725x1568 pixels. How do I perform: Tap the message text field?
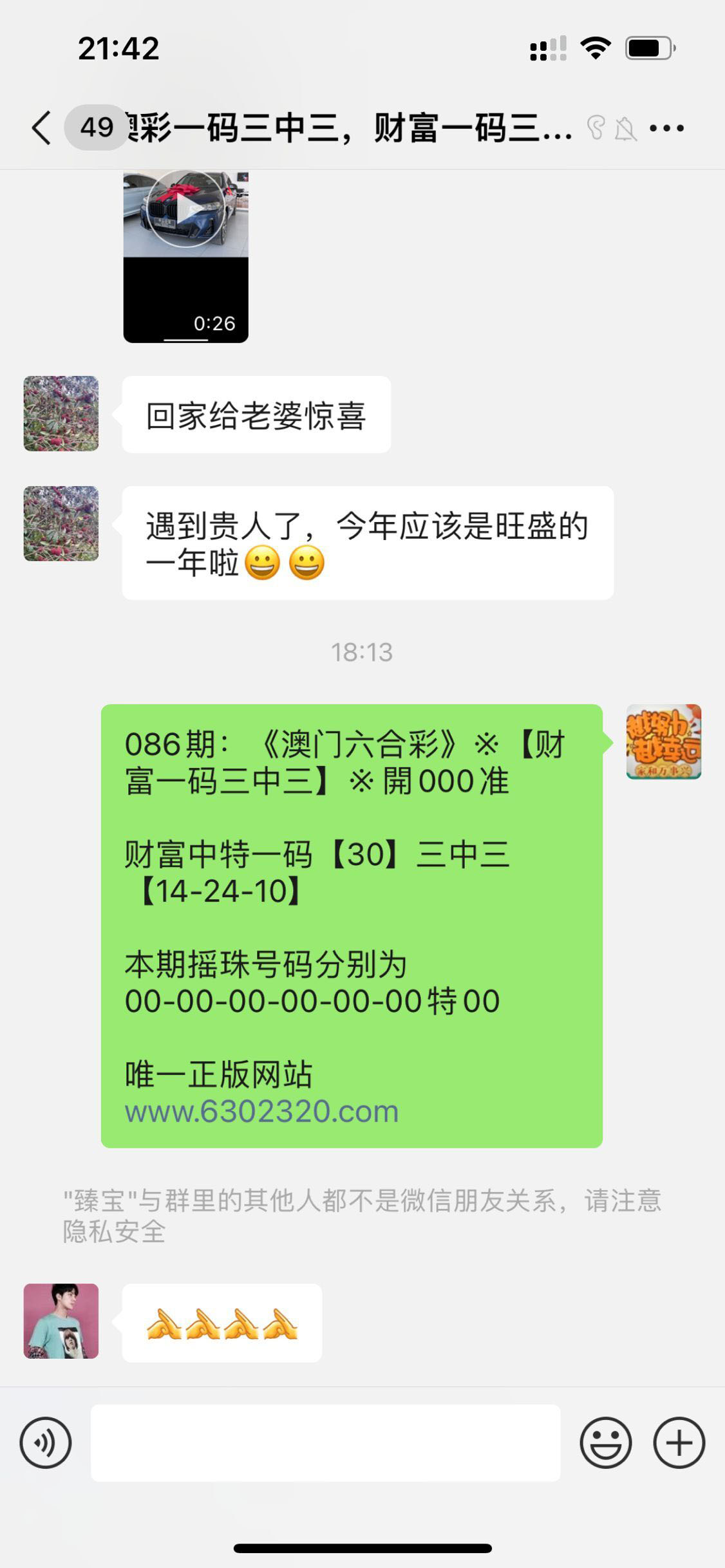coord(325,1442)
